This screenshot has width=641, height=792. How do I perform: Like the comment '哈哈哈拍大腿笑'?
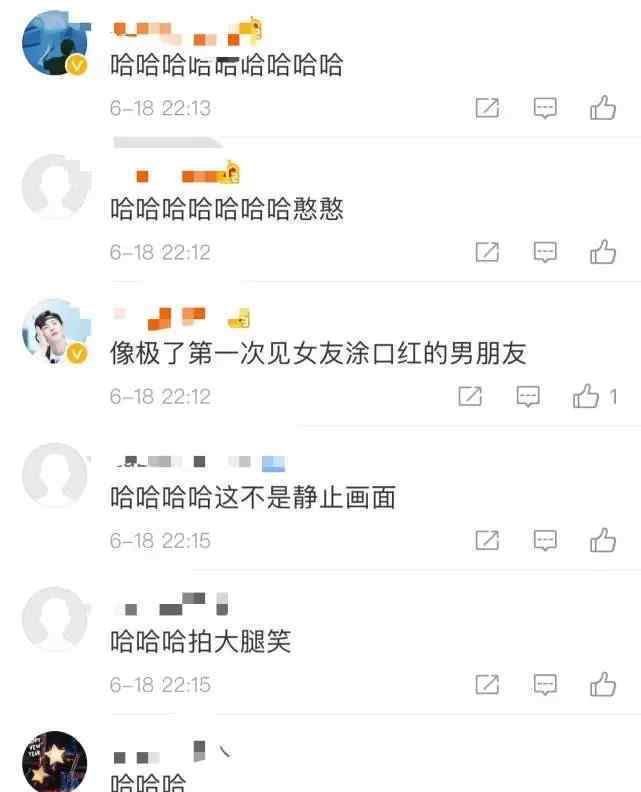(x=603, y=684)
